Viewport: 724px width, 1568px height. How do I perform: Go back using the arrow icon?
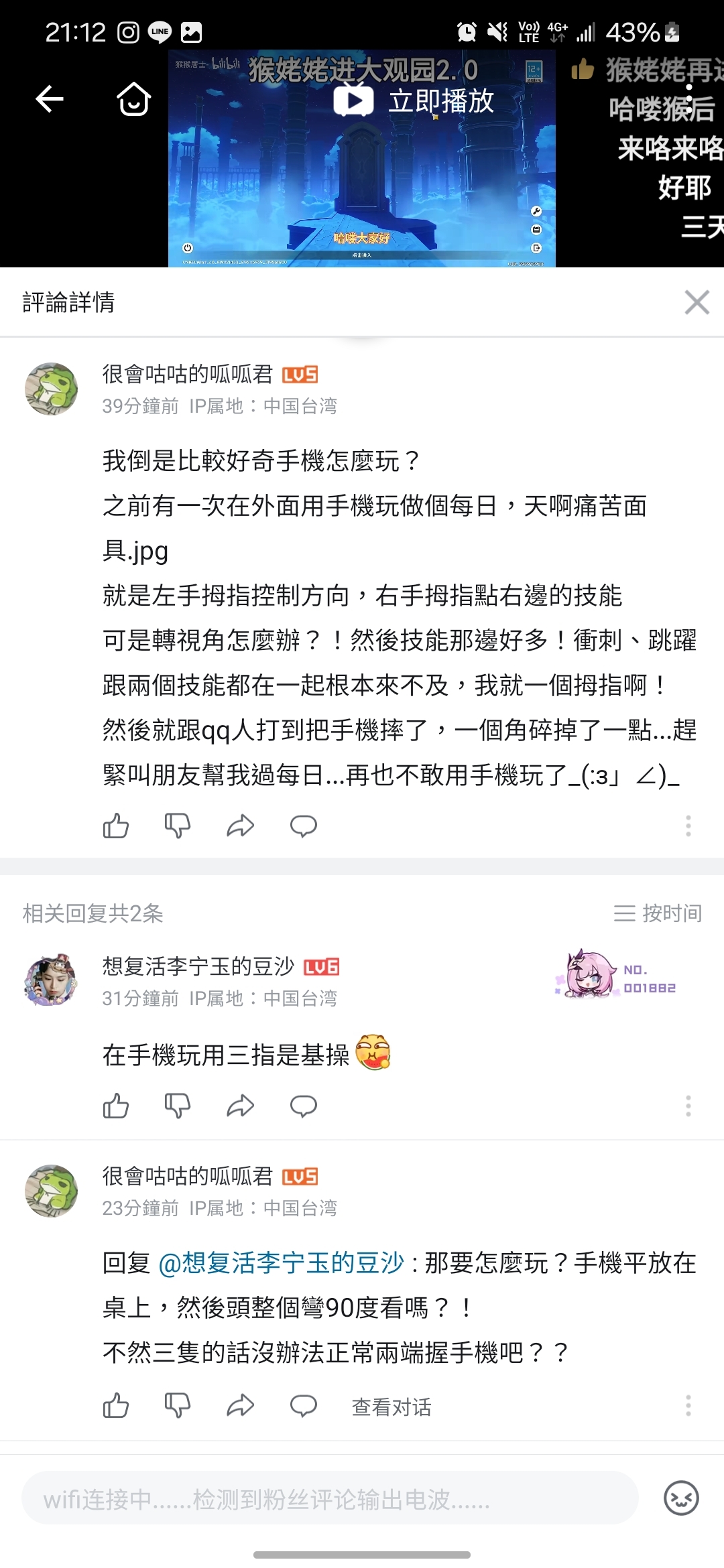pyautogui.click(x=50, y=99)
